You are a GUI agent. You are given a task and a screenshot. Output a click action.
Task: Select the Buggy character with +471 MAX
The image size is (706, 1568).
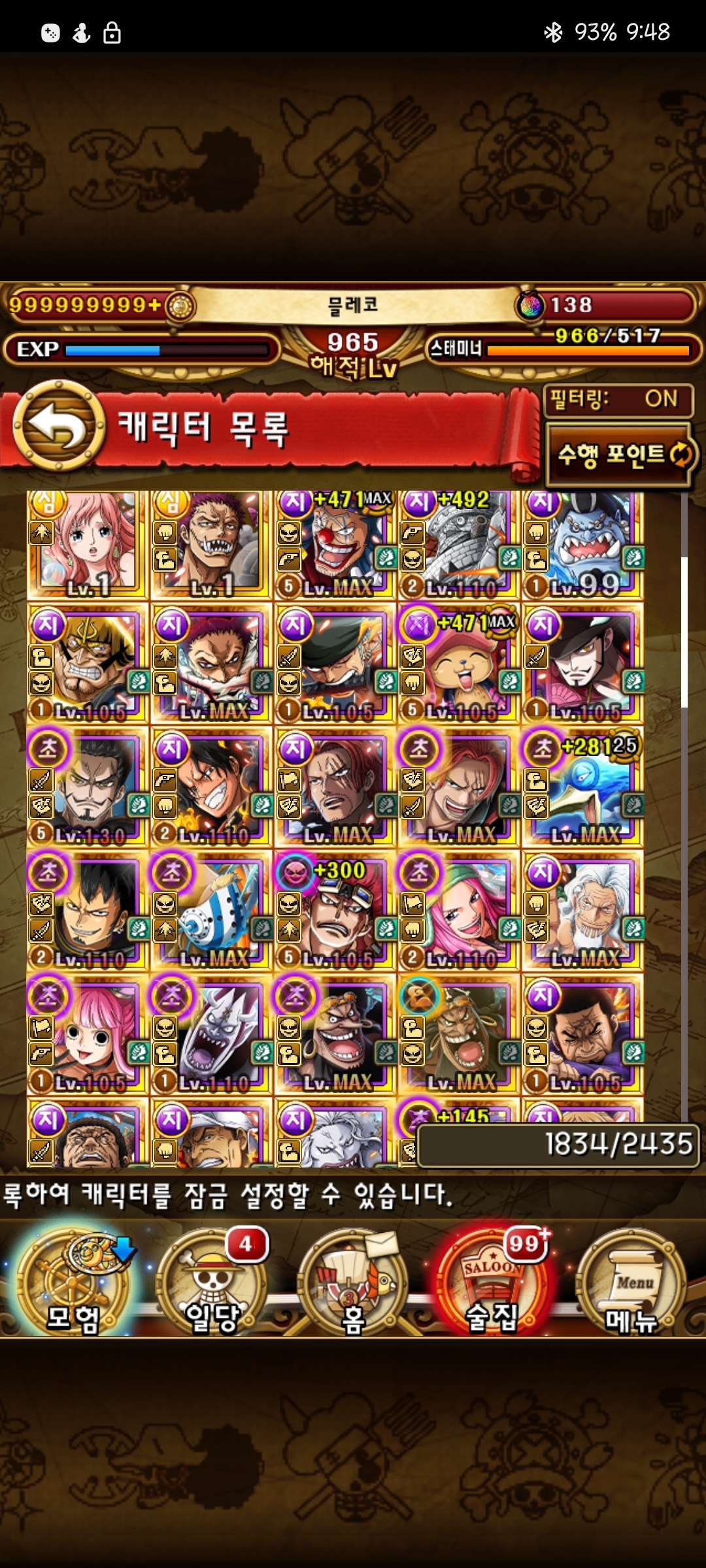pos(335,546)
